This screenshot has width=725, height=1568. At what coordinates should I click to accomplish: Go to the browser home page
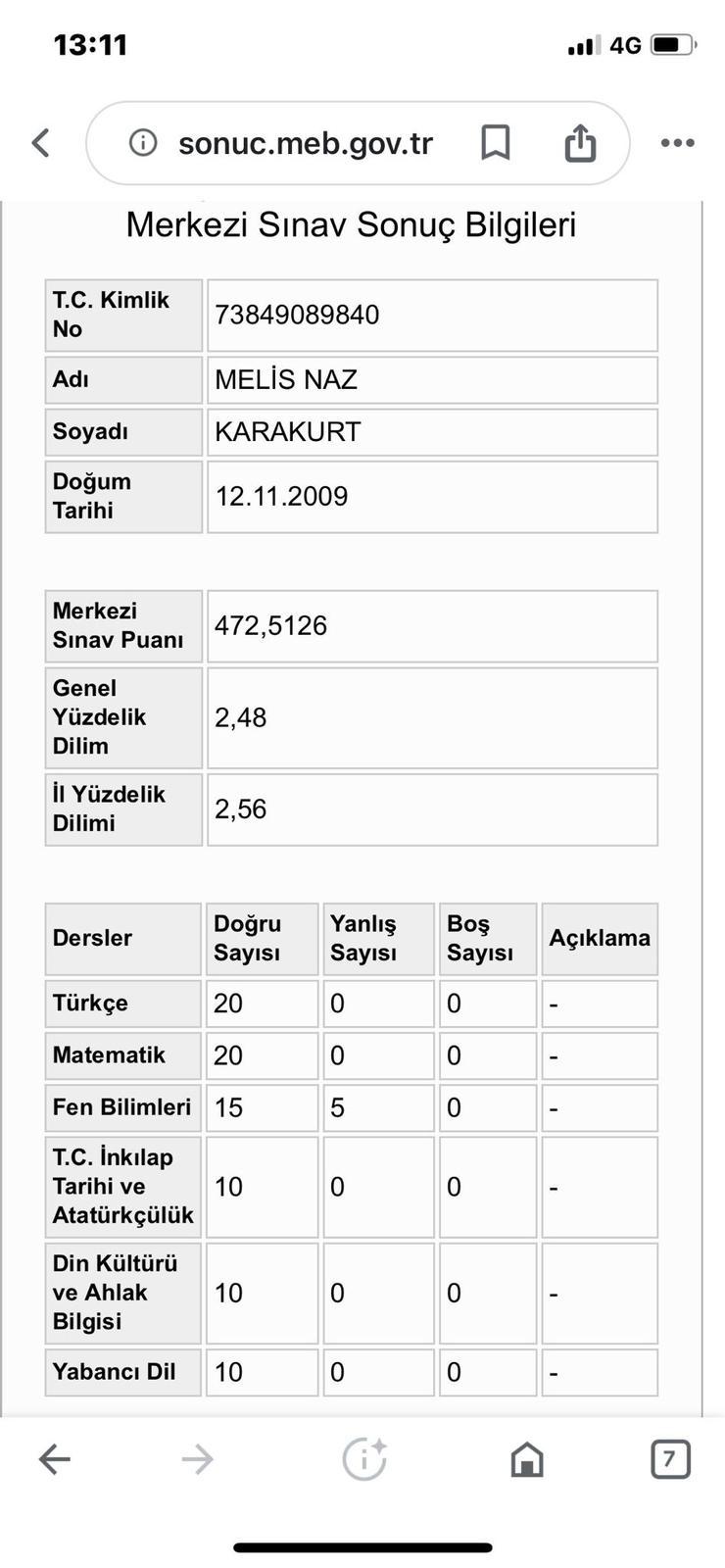[527, 1459]
